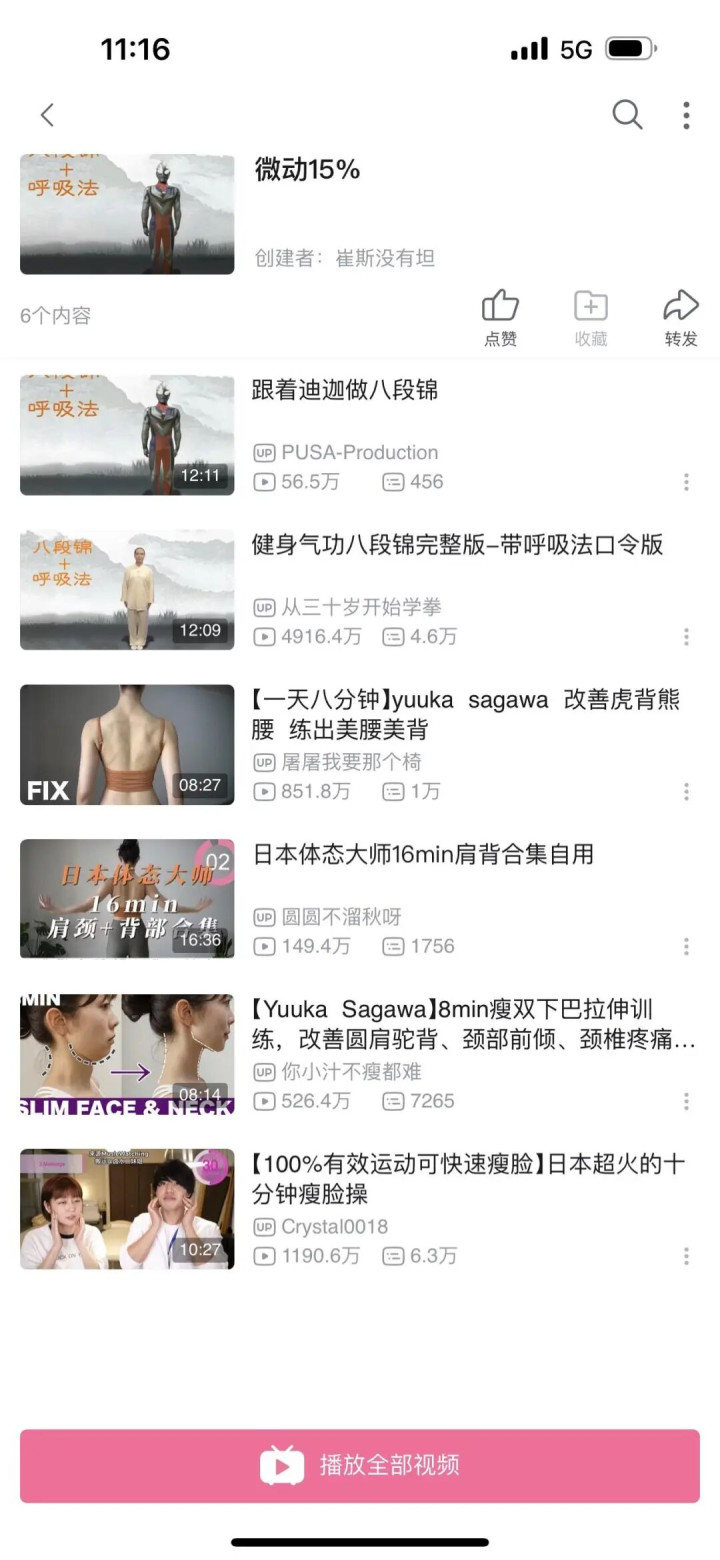The height and width of the screenshot is (1560, 720).
Task: Like this playlist with 点赞
Action: click(x=500, y=317)
